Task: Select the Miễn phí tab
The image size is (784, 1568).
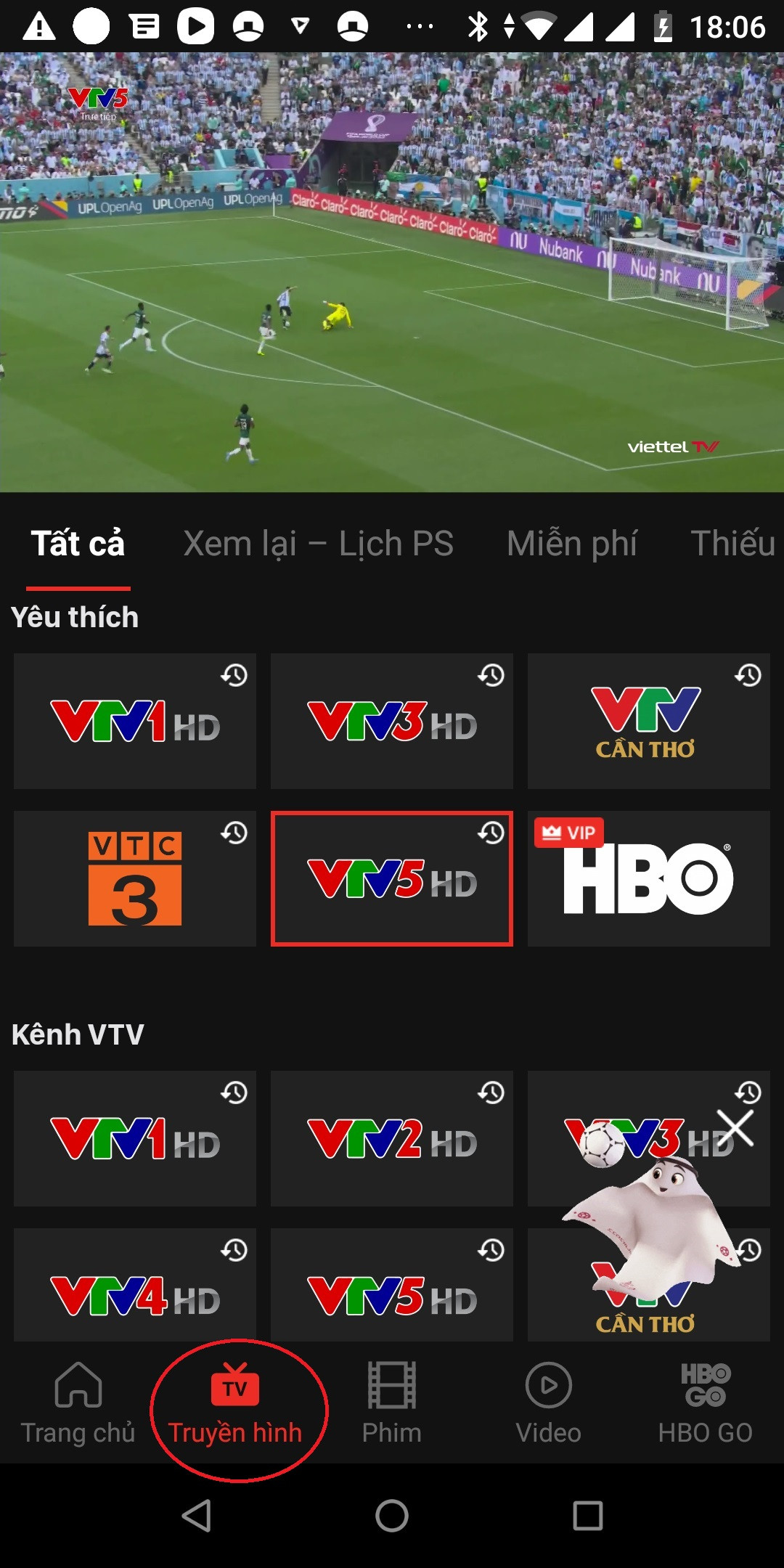Action: pyautogui.click(x=572, y=544)
